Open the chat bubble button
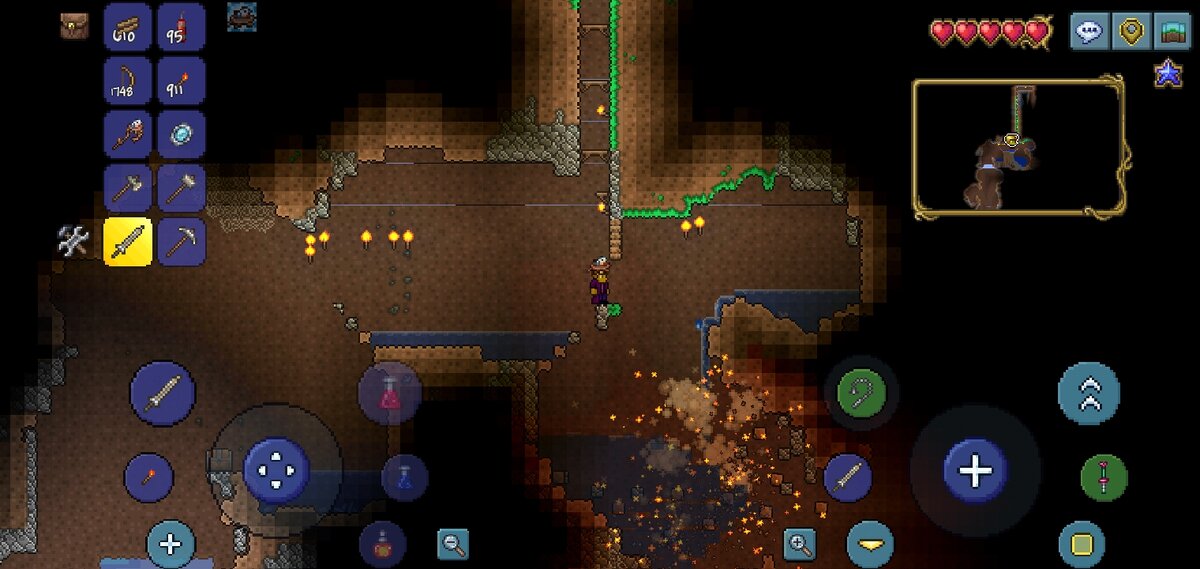The height and width of the screenshot is (569, 1200). point(1089,32)
